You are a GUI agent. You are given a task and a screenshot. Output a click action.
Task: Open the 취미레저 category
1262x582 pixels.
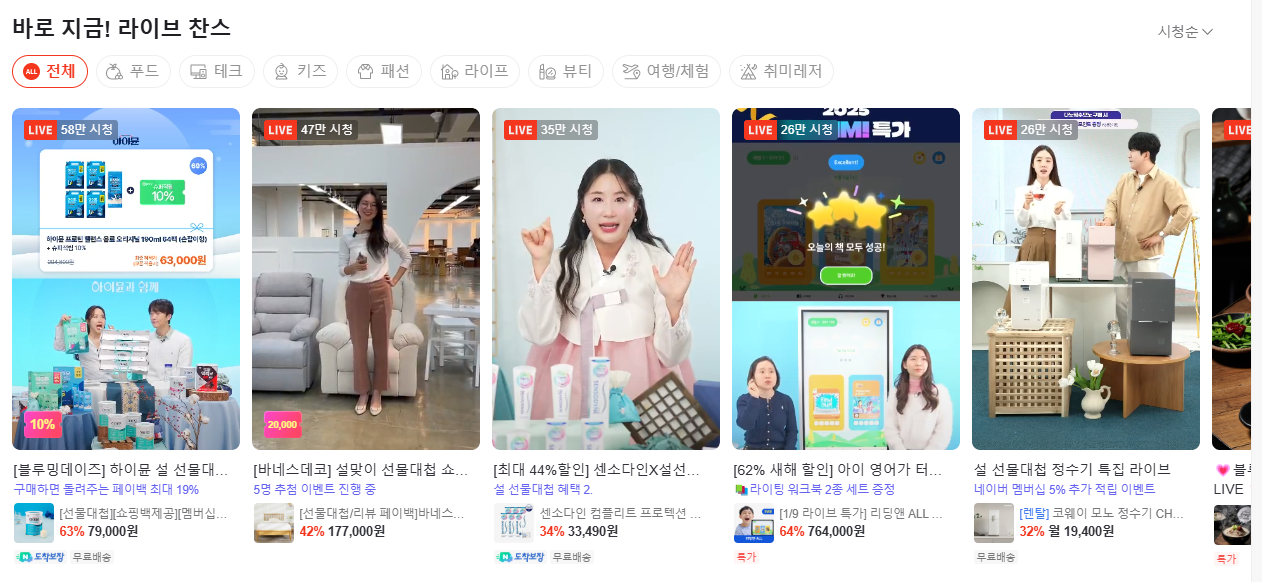tap(782, 71)
